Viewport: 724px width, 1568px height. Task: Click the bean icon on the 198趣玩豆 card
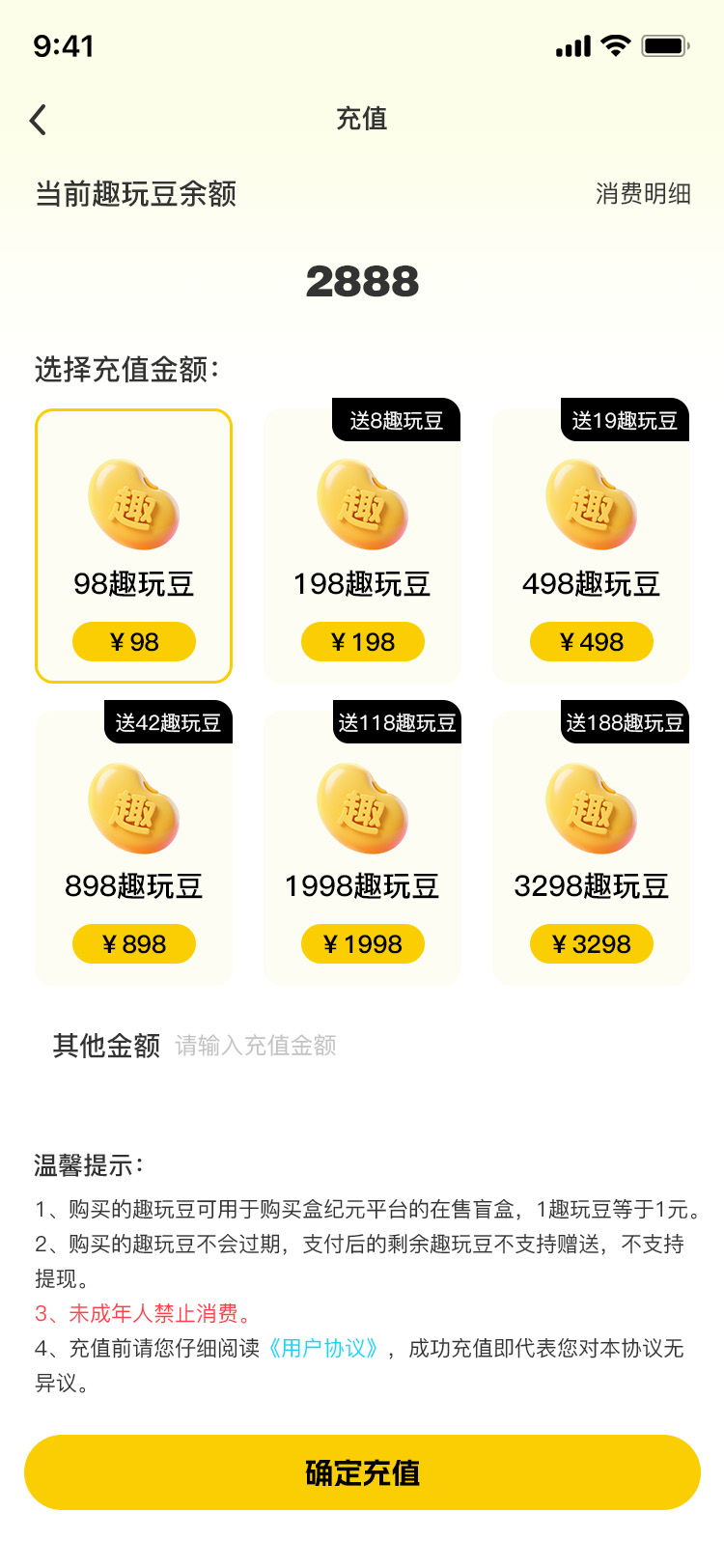pyautogui.click(x=362, y=503)
